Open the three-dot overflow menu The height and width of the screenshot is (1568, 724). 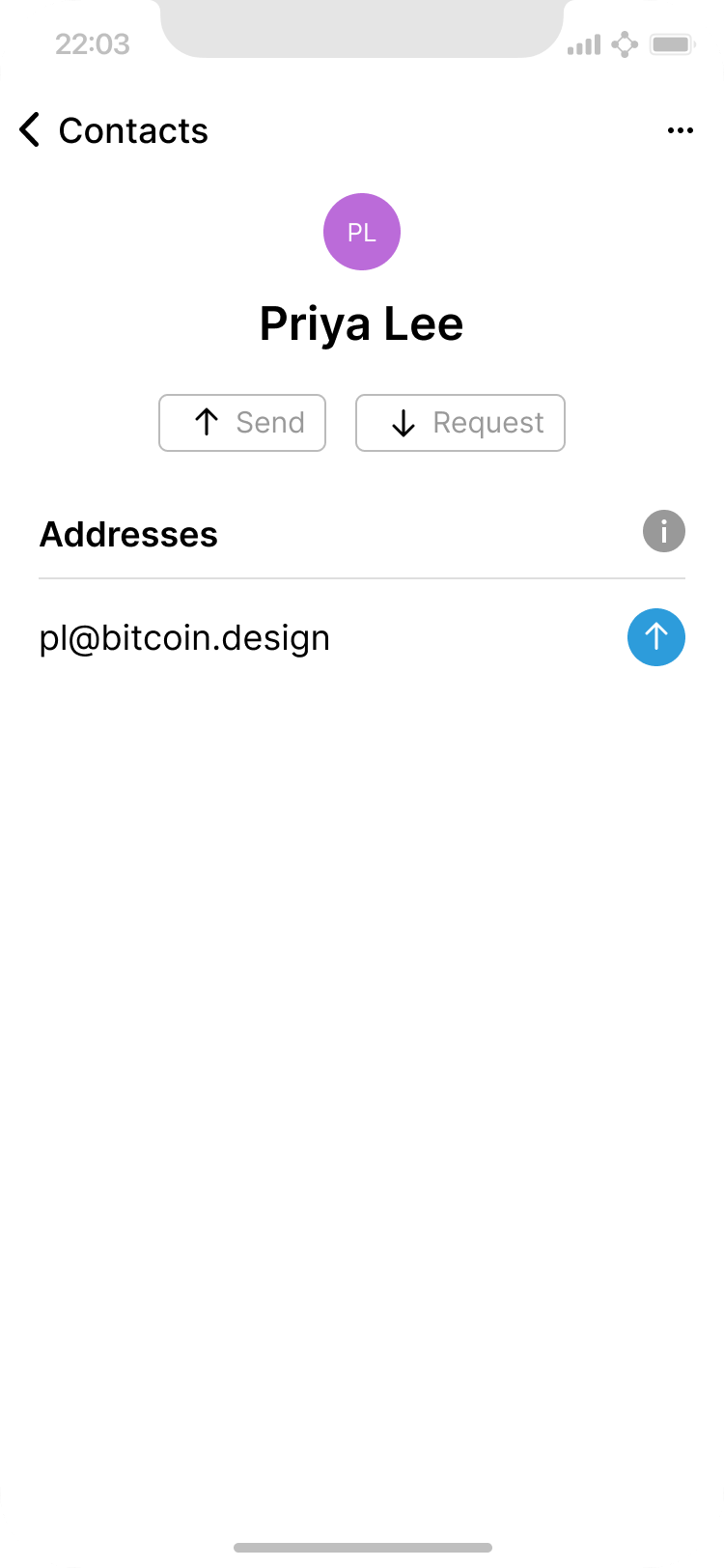tap(681, 131)
